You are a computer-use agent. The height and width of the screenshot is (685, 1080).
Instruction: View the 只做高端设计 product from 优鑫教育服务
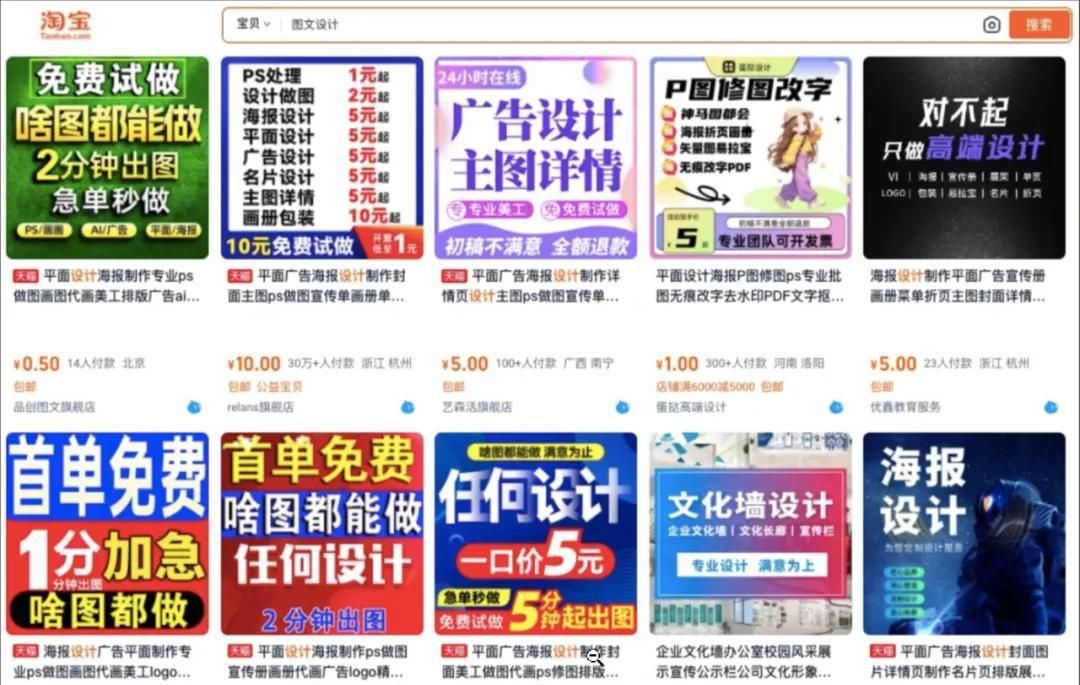(x=964, y=158)
